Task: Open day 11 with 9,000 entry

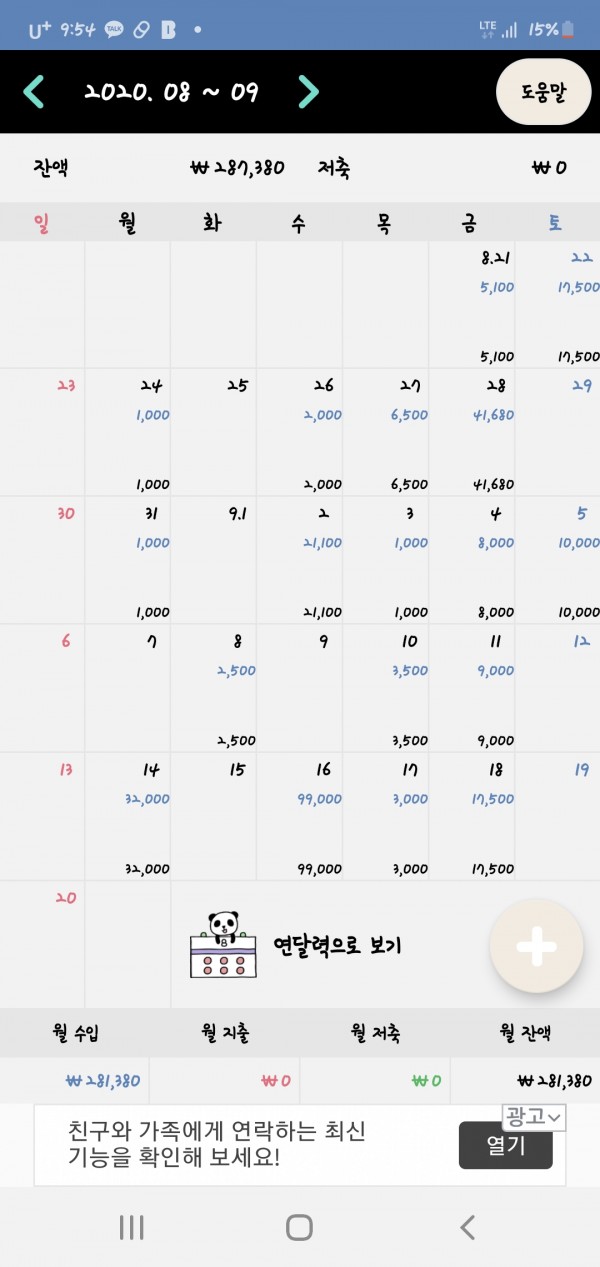Action: [472, 688]
